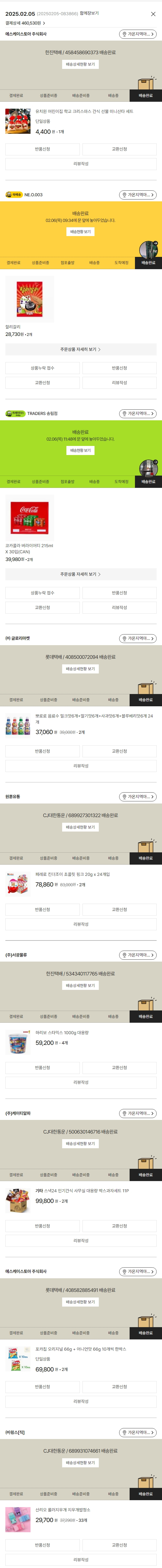View order item details under 할리갈리
The height and width of the screenshot is (1568, 162).
81,349
